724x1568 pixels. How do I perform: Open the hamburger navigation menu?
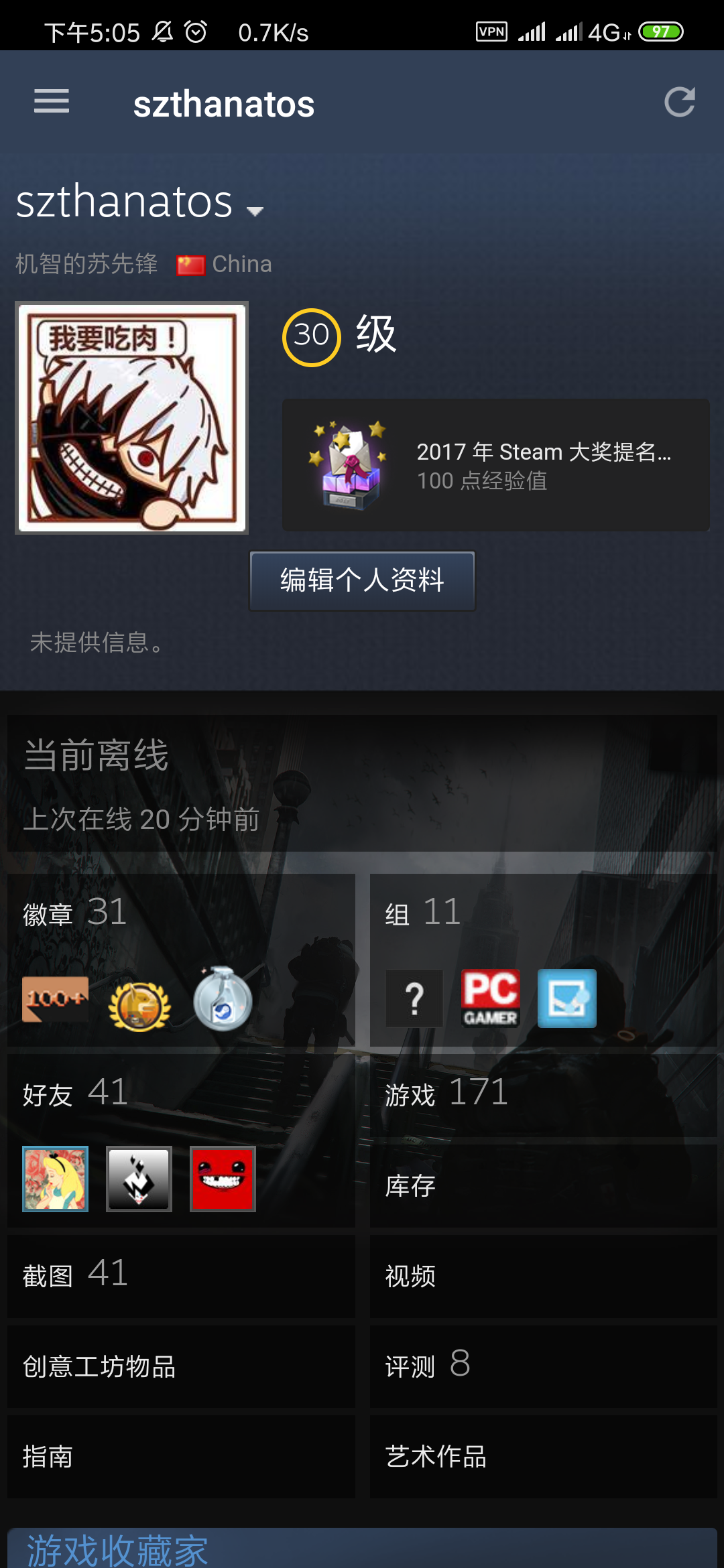tap(52, 102)
